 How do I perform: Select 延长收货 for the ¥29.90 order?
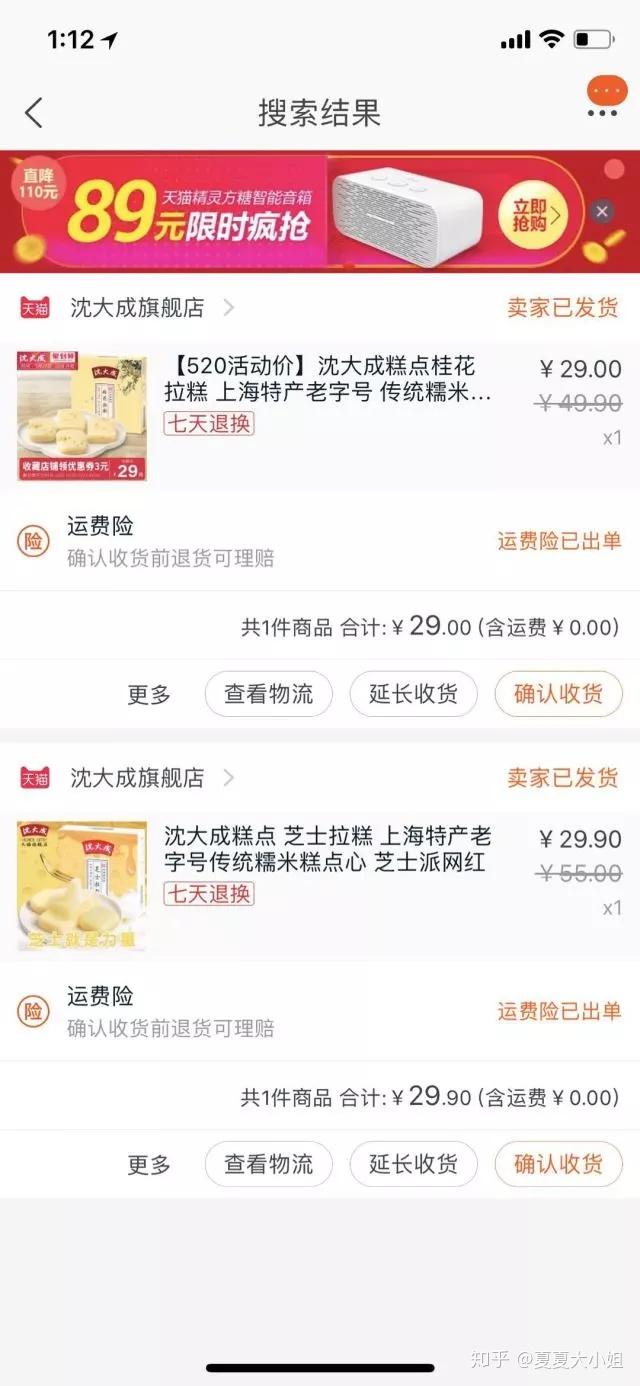click(413, 1164)
